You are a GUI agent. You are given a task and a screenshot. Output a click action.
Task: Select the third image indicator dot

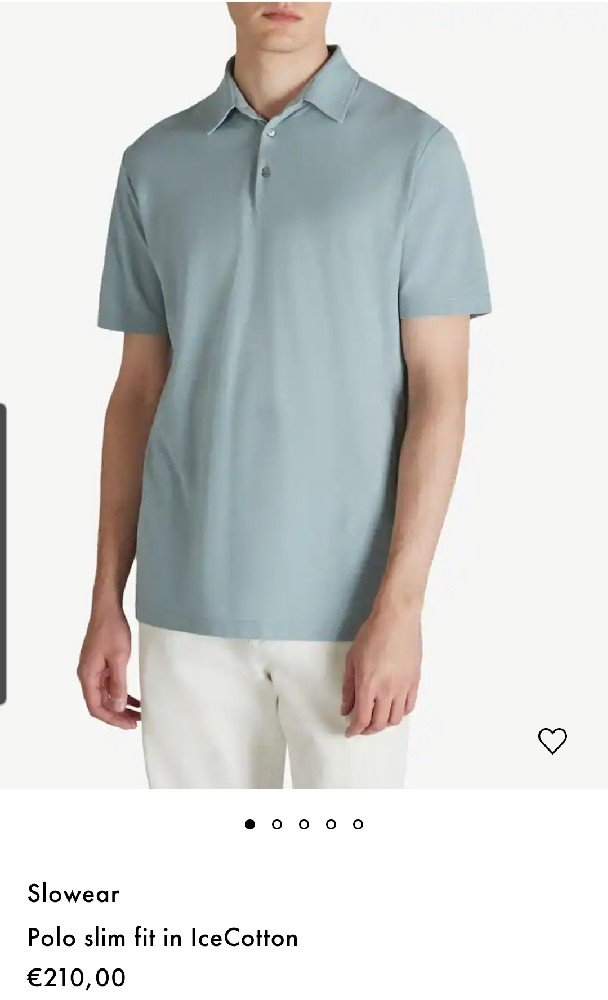[304, 824]
